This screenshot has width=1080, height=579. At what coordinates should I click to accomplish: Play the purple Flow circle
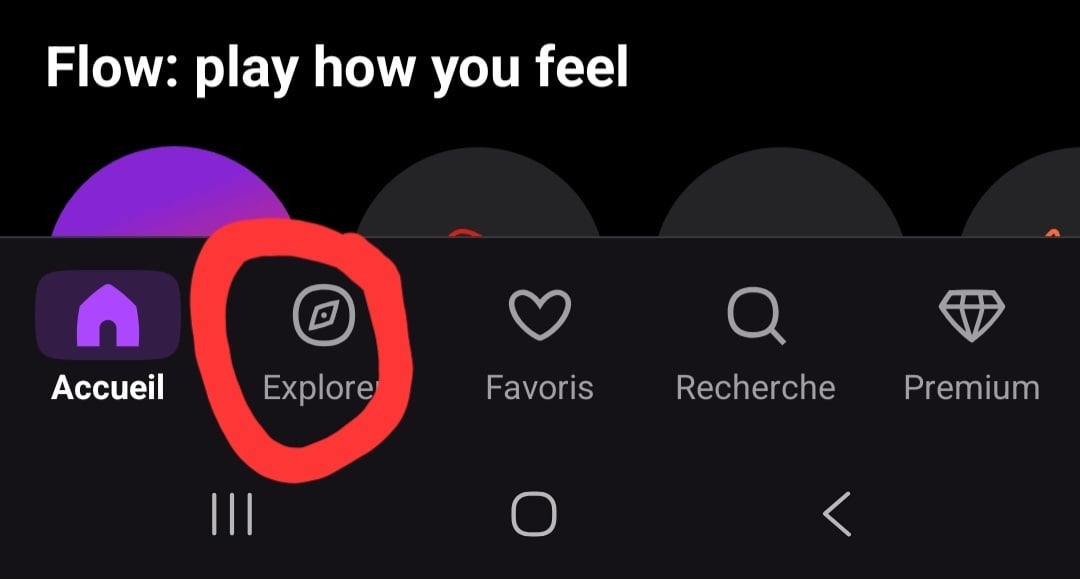coord(172,196)
